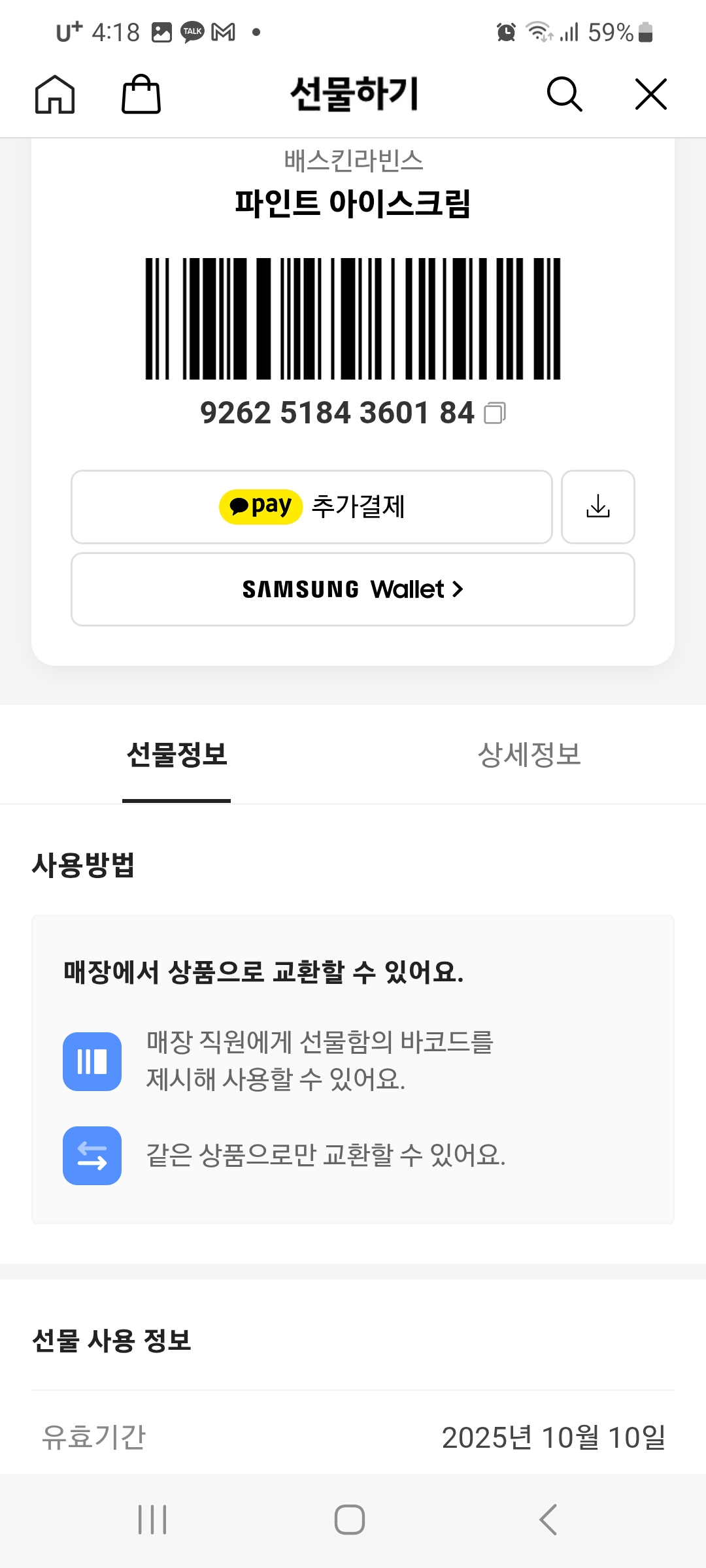The width and height of the screenshot is (706, 1568).
Task: Go back using the system back button
Action: [548, 1519]
